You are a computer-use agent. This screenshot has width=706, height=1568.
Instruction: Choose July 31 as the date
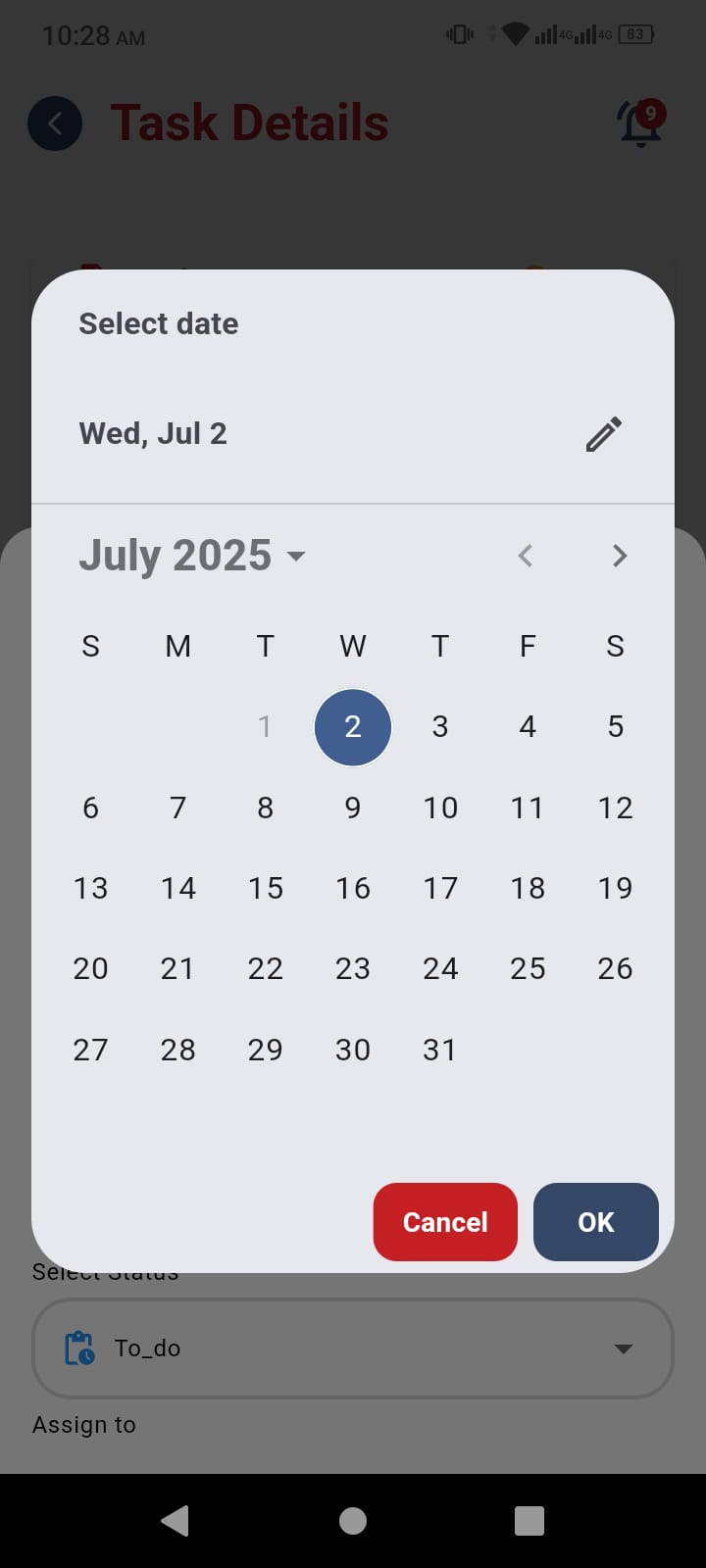click(440, 1050)
